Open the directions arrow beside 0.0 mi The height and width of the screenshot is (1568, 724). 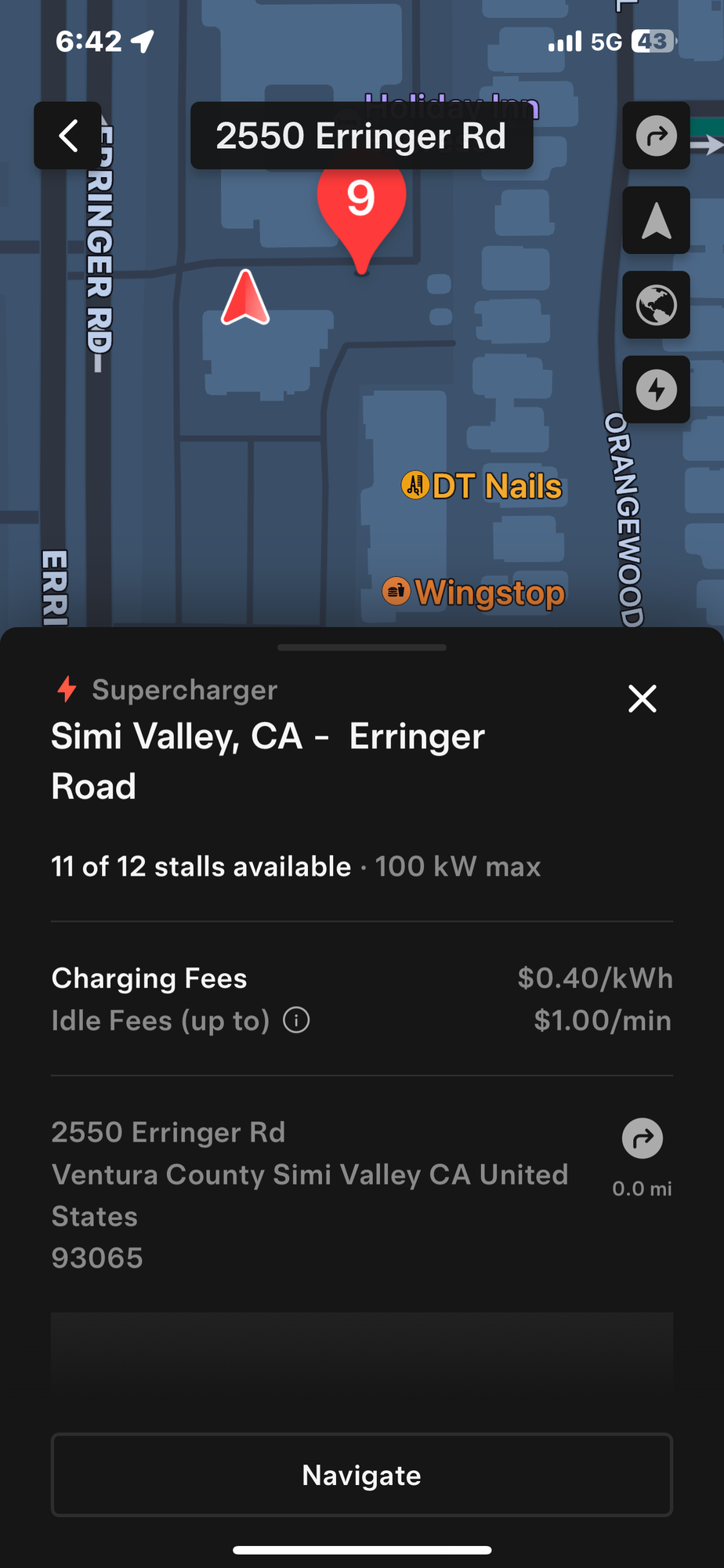click(642, 1138)
